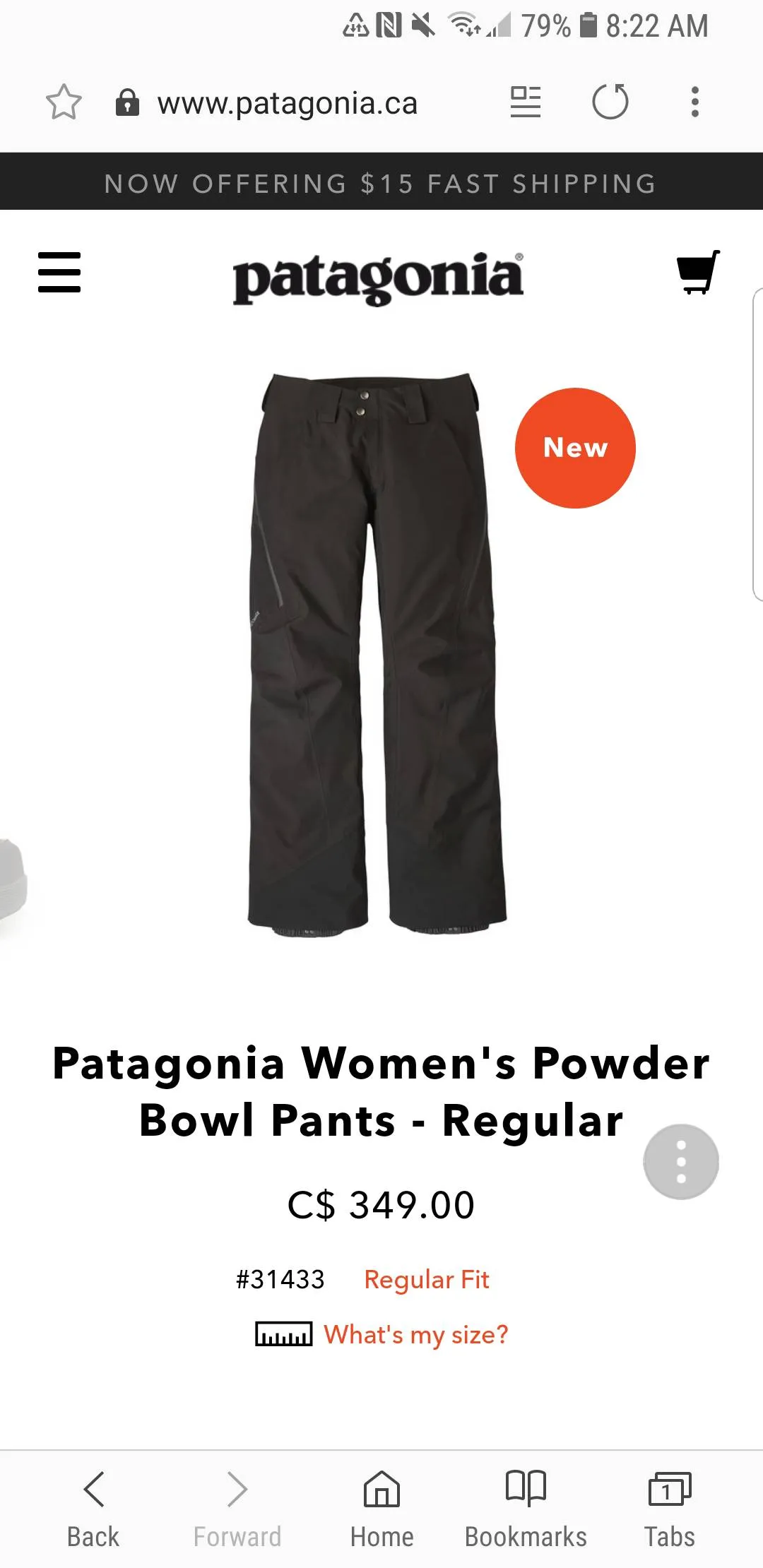The width and height of the screenshot is (763, 1568).
Task: Open the Regular Fit link
Action: point(426,1279)
